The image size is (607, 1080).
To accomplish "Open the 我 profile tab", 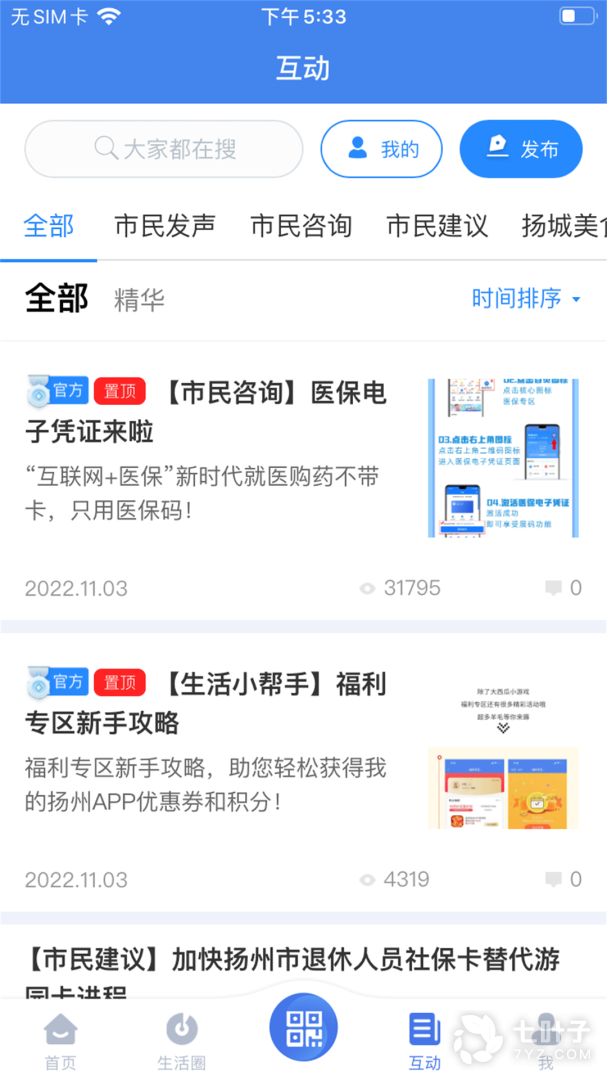I will 546,1041.
